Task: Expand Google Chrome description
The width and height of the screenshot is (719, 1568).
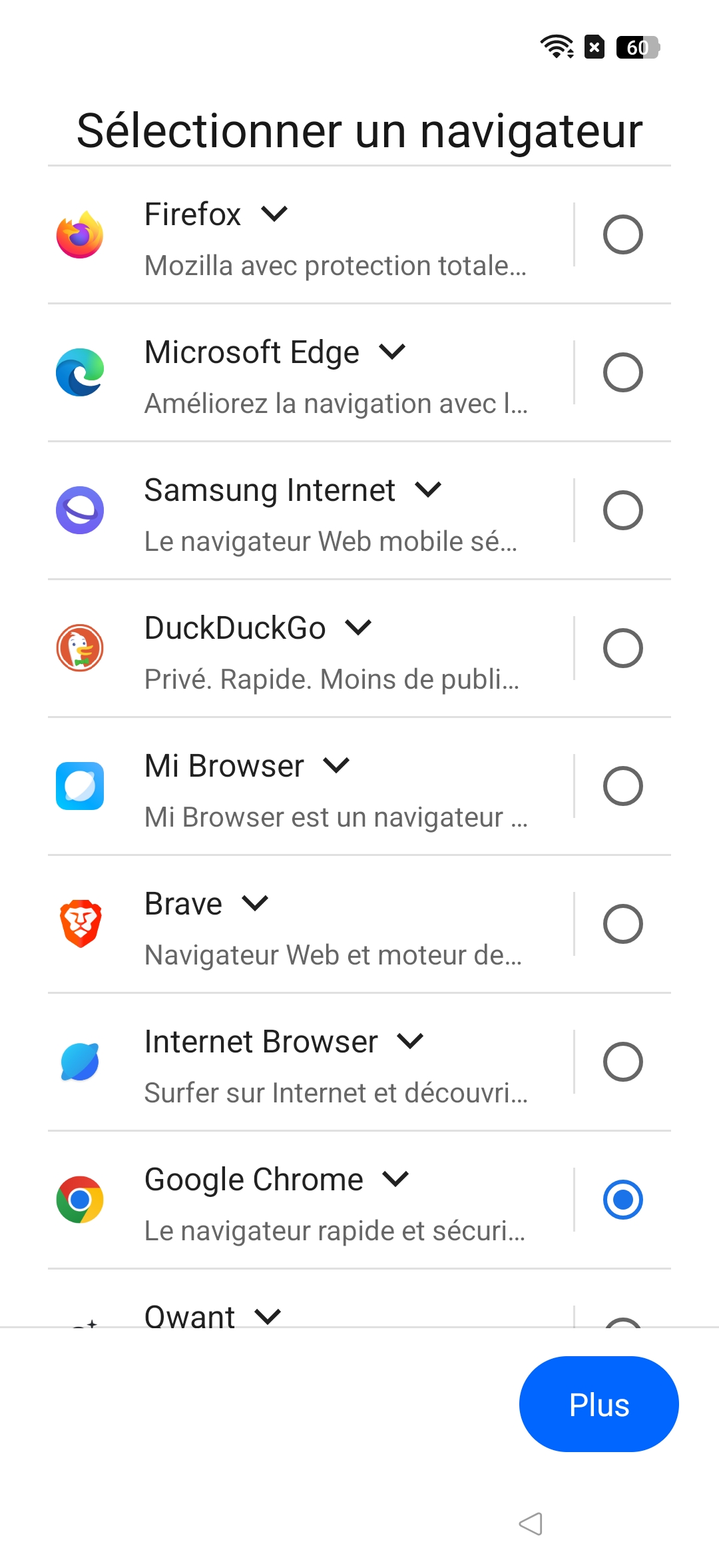Action: coord(395,1179)
